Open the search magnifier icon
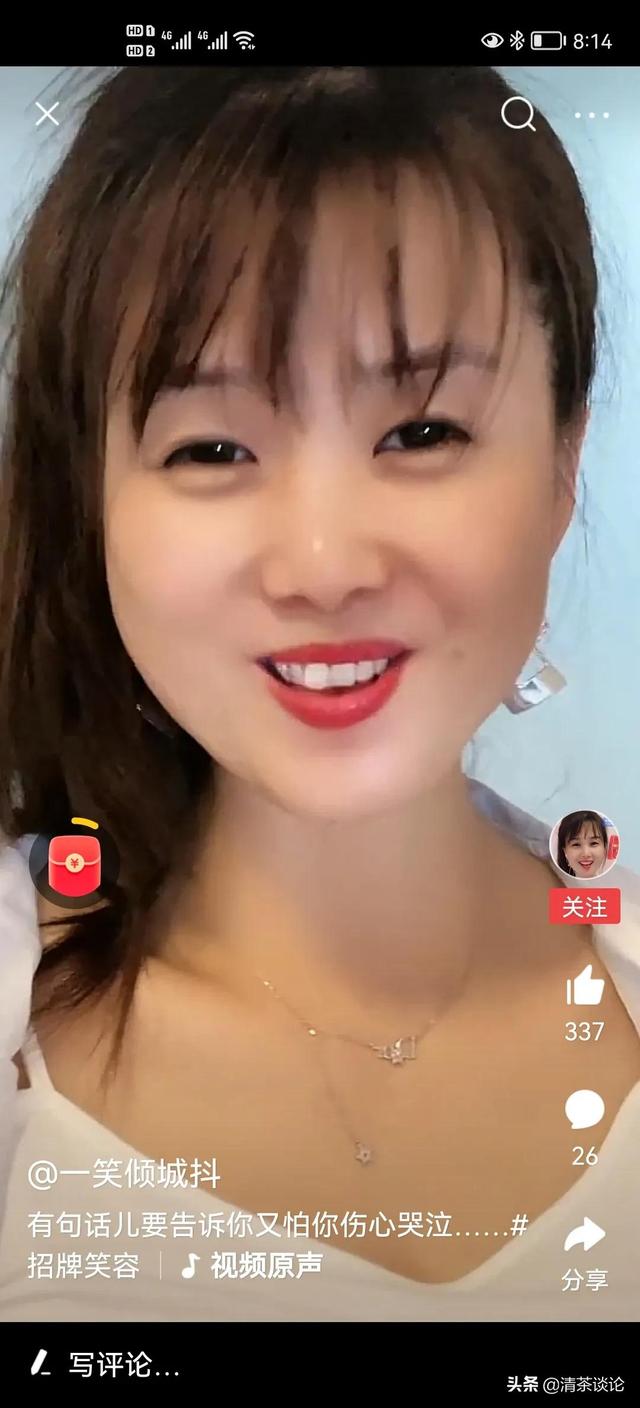Screen dimensions: 640x1408 pos(518,115)
